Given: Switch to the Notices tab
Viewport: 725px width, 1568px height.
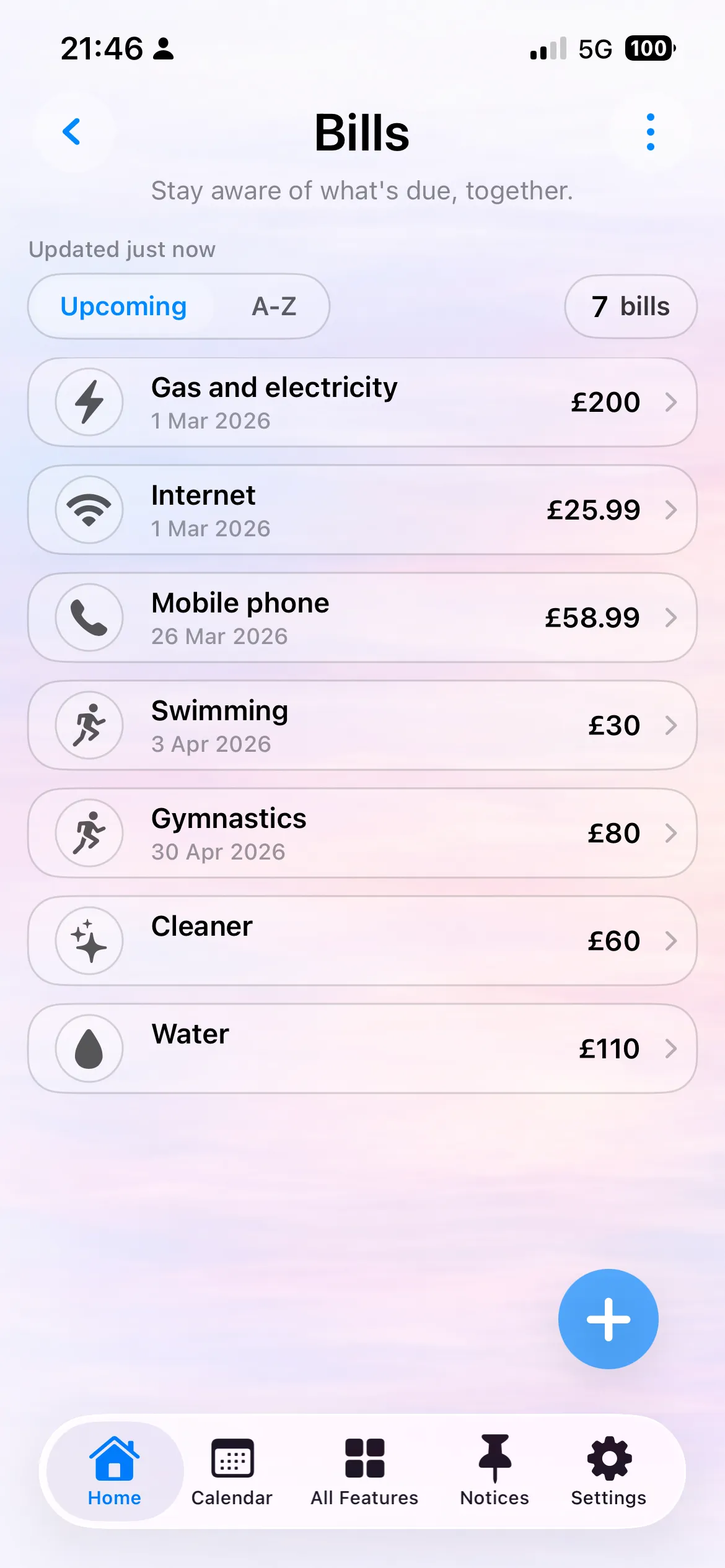Looking at the screenshot, I should 494,1471.
